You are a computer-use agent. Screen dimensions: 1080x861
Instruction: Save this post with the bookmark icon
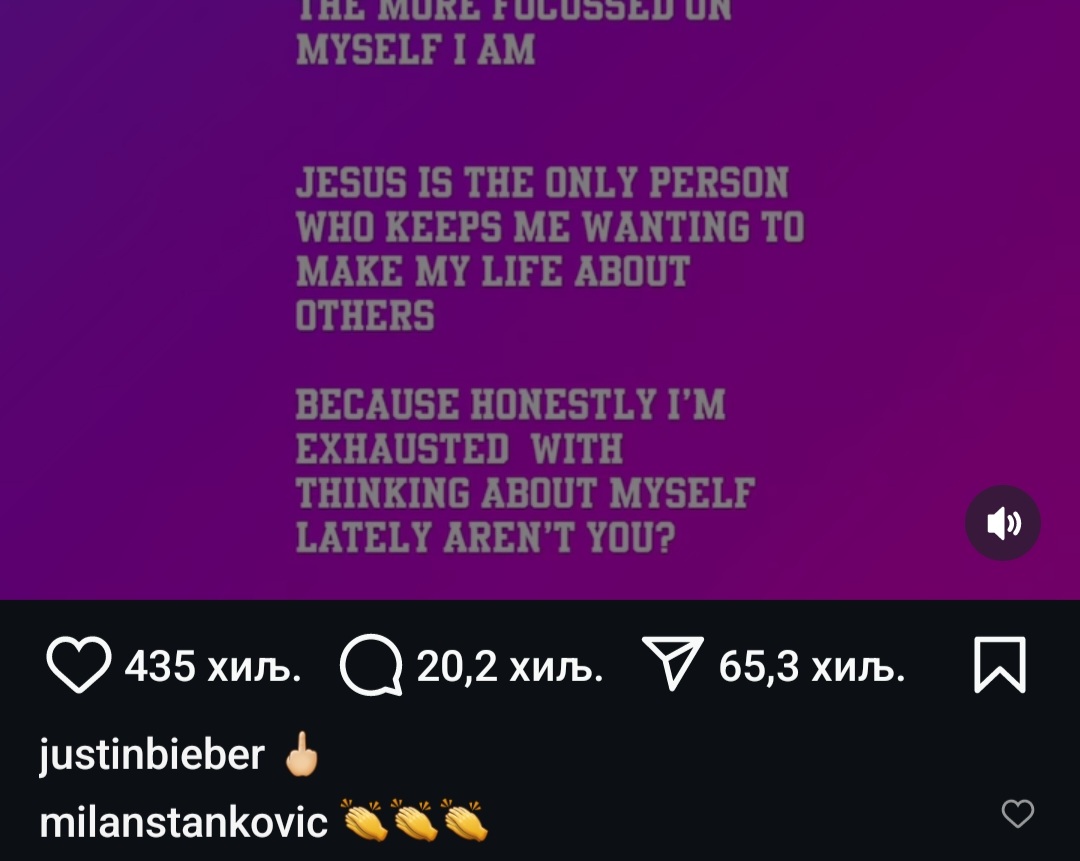click(x=1000, y=666)
